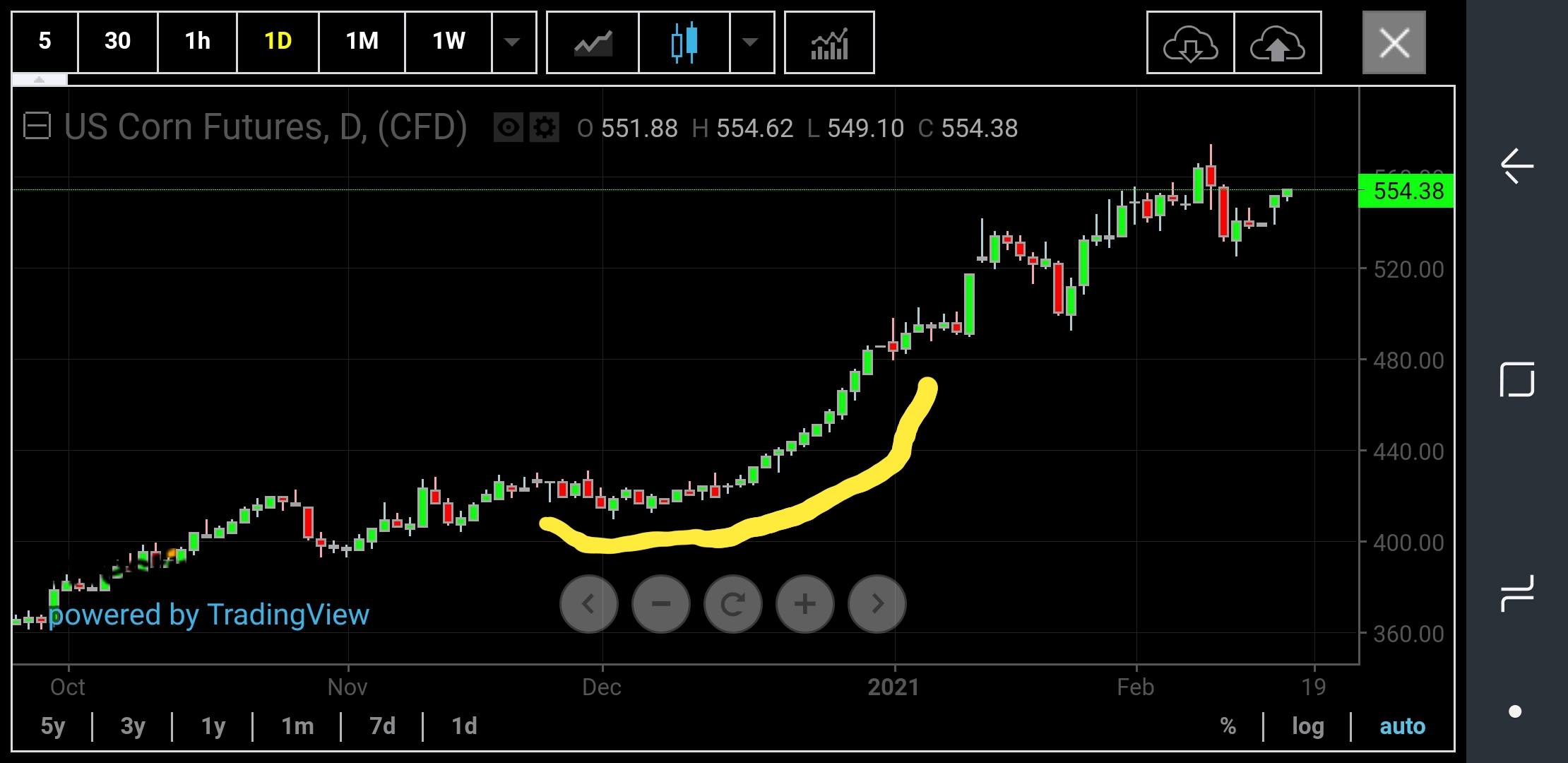Zoom in on the chart

804,604
